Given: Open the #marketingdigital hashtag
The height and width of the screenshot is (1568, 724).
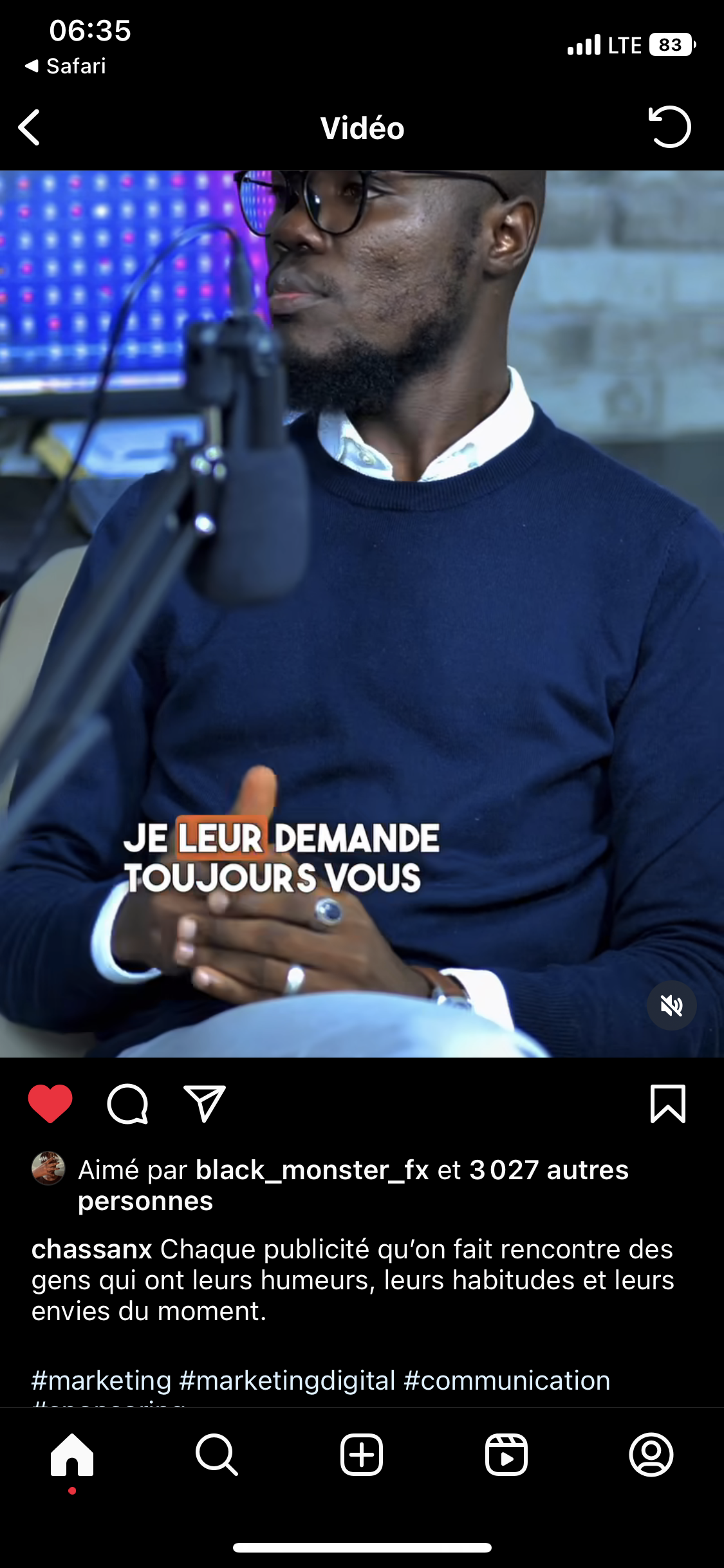Looking at the screenshot, I should [287, 1380].
